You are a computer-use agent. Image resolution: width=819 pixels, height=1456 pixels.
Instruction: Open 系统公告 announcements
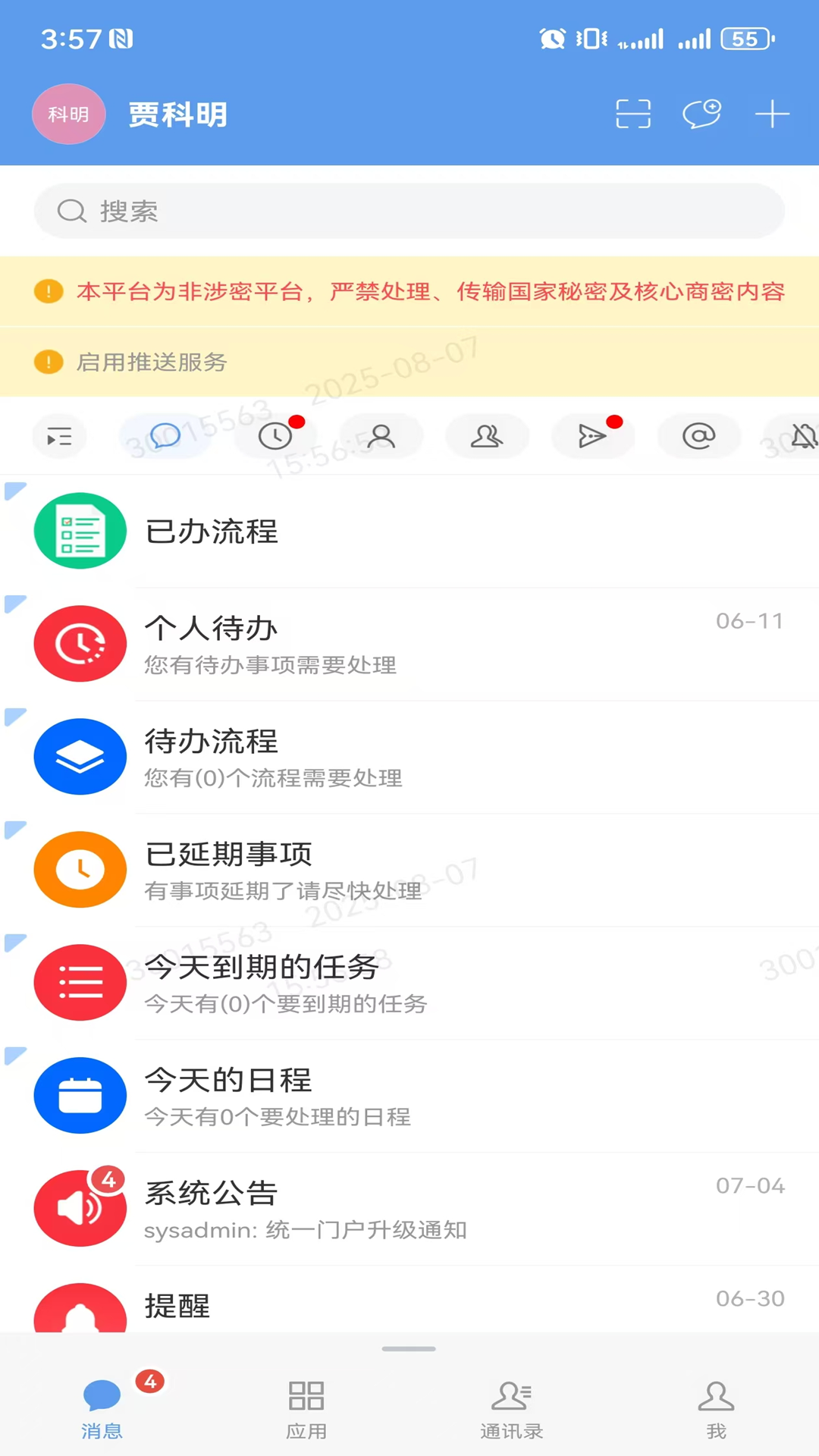coord(409,1209)
